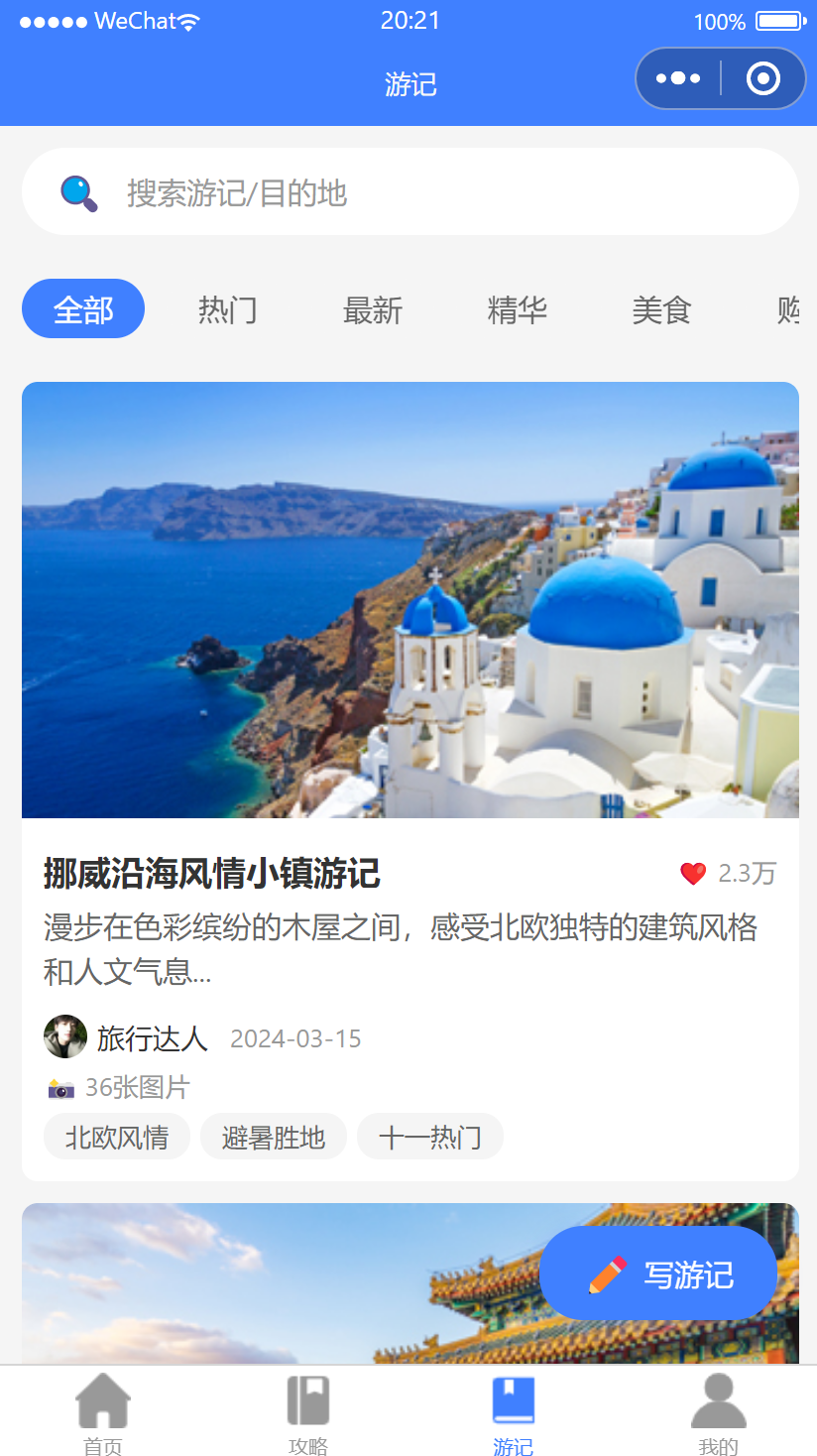The width and height of the screenshot is (817, 1456).
Task: Close the mini program with the circle button
Action: (762, 78)
